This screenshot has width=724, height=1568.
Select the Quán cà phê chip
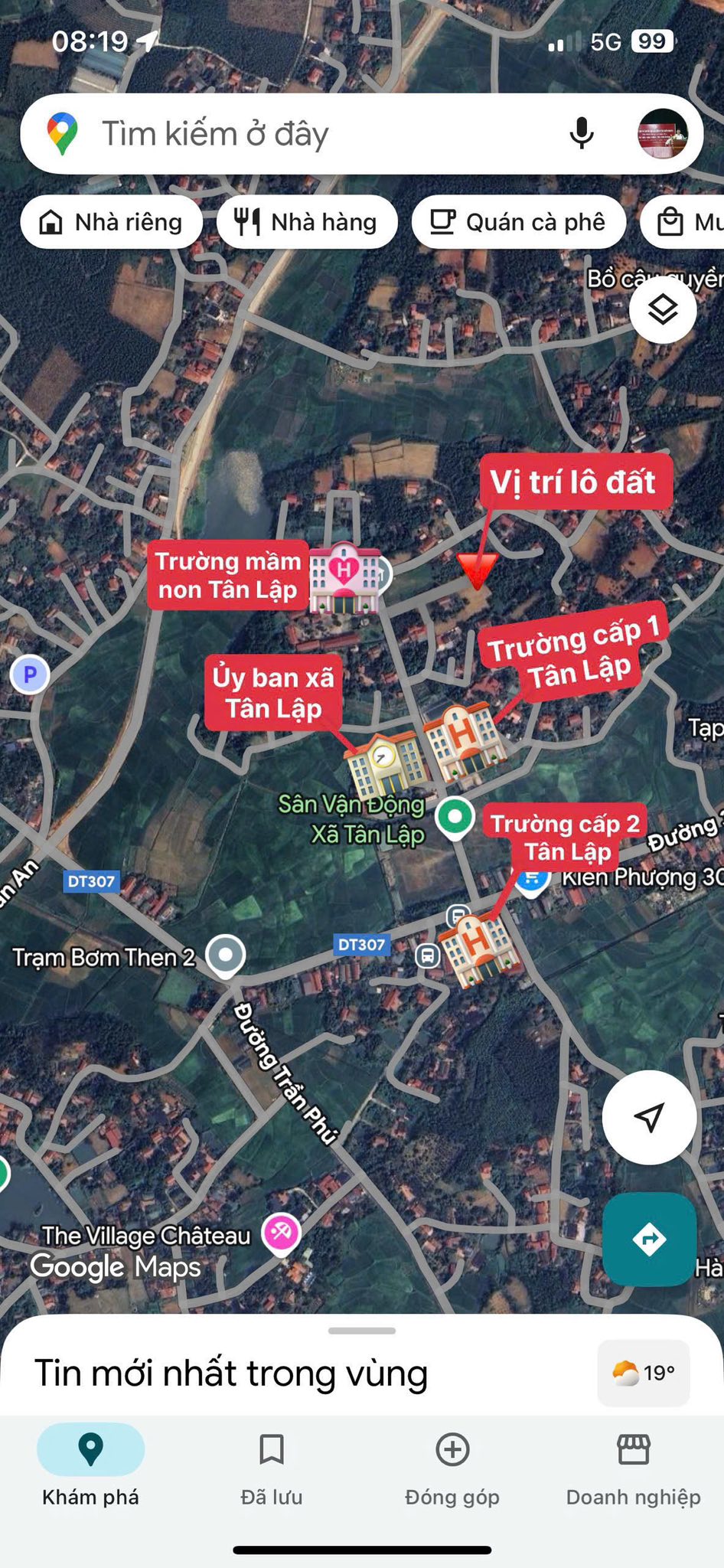pos(519,222)
